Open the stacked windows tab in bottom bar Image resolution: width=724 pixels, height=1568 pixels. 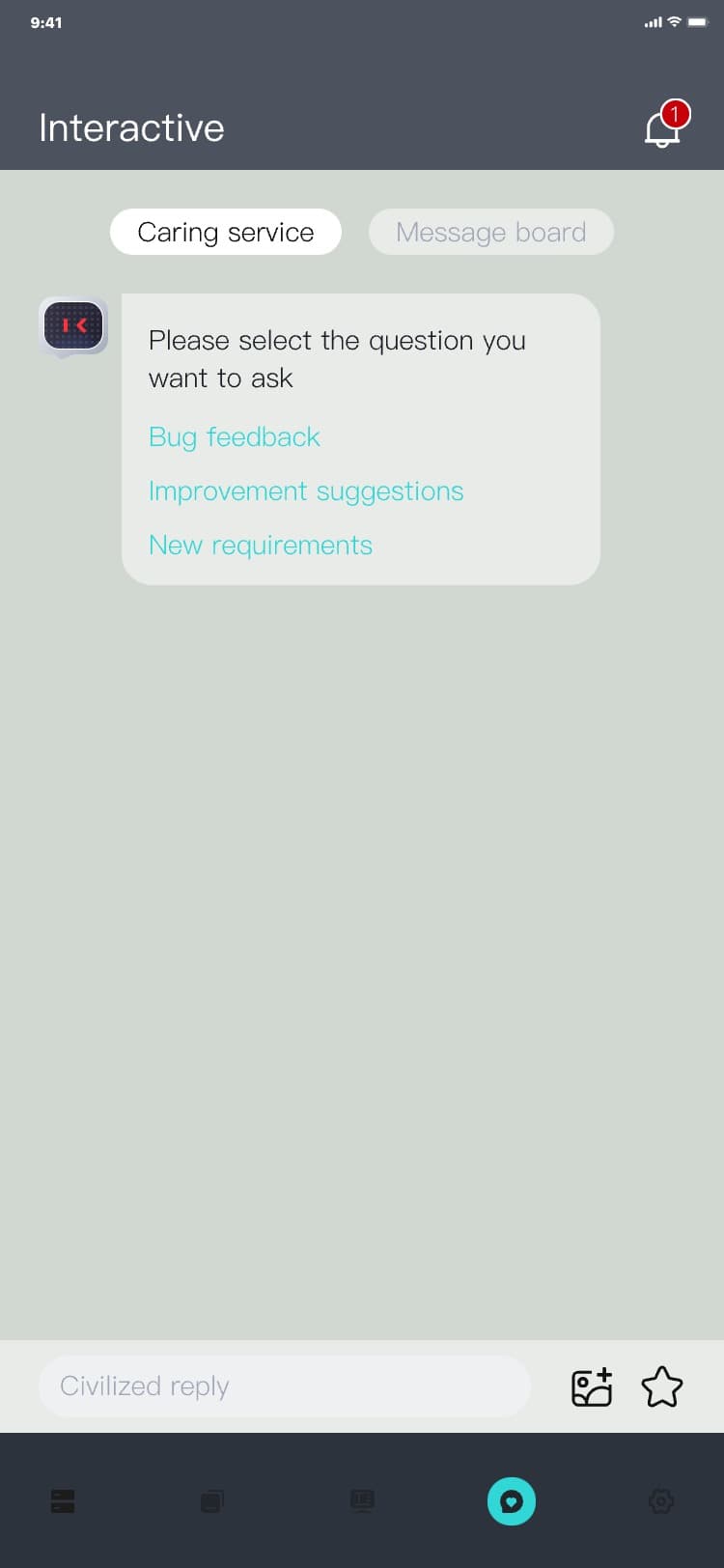[x=212, y=1501]
